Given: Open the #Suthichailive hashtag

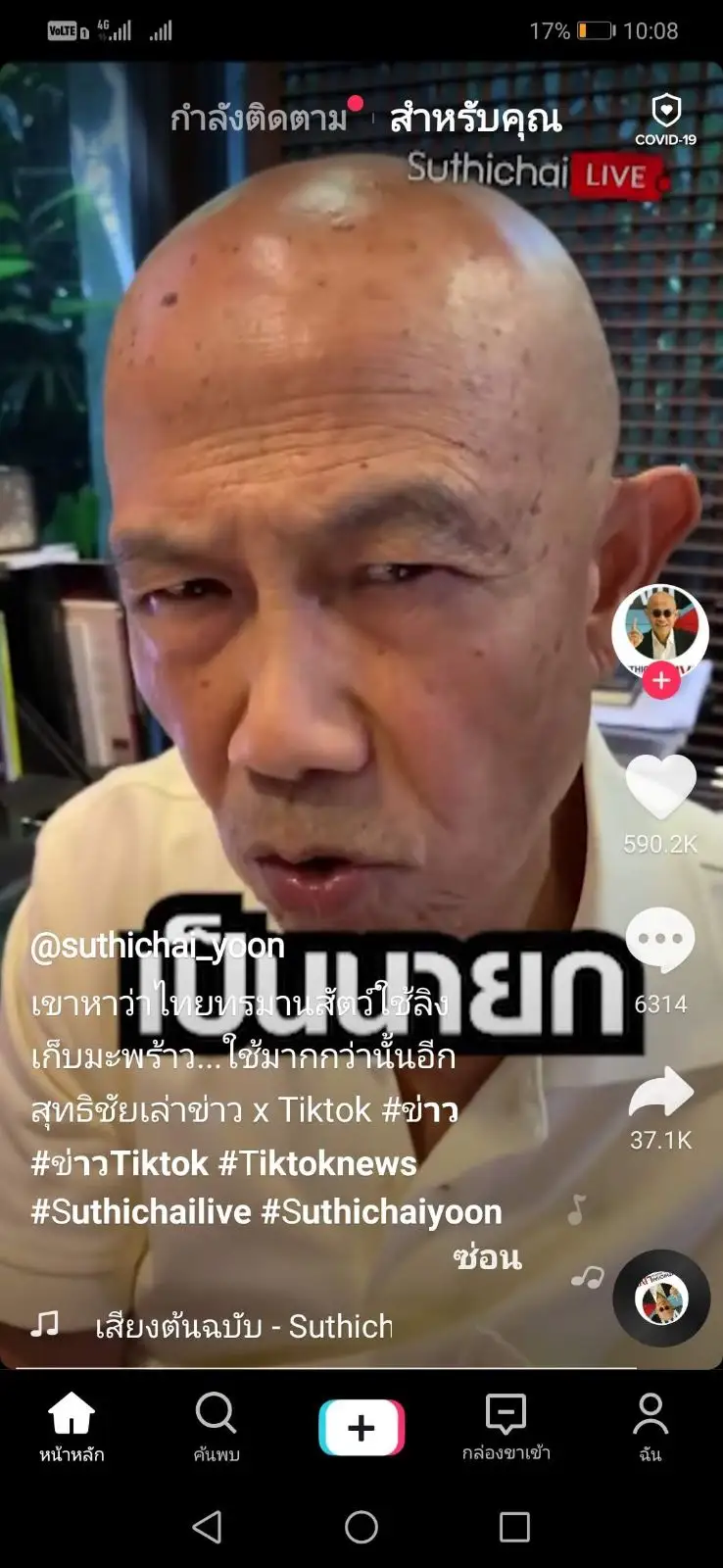Looking at the screenshot, I should tap(141, 1212).
